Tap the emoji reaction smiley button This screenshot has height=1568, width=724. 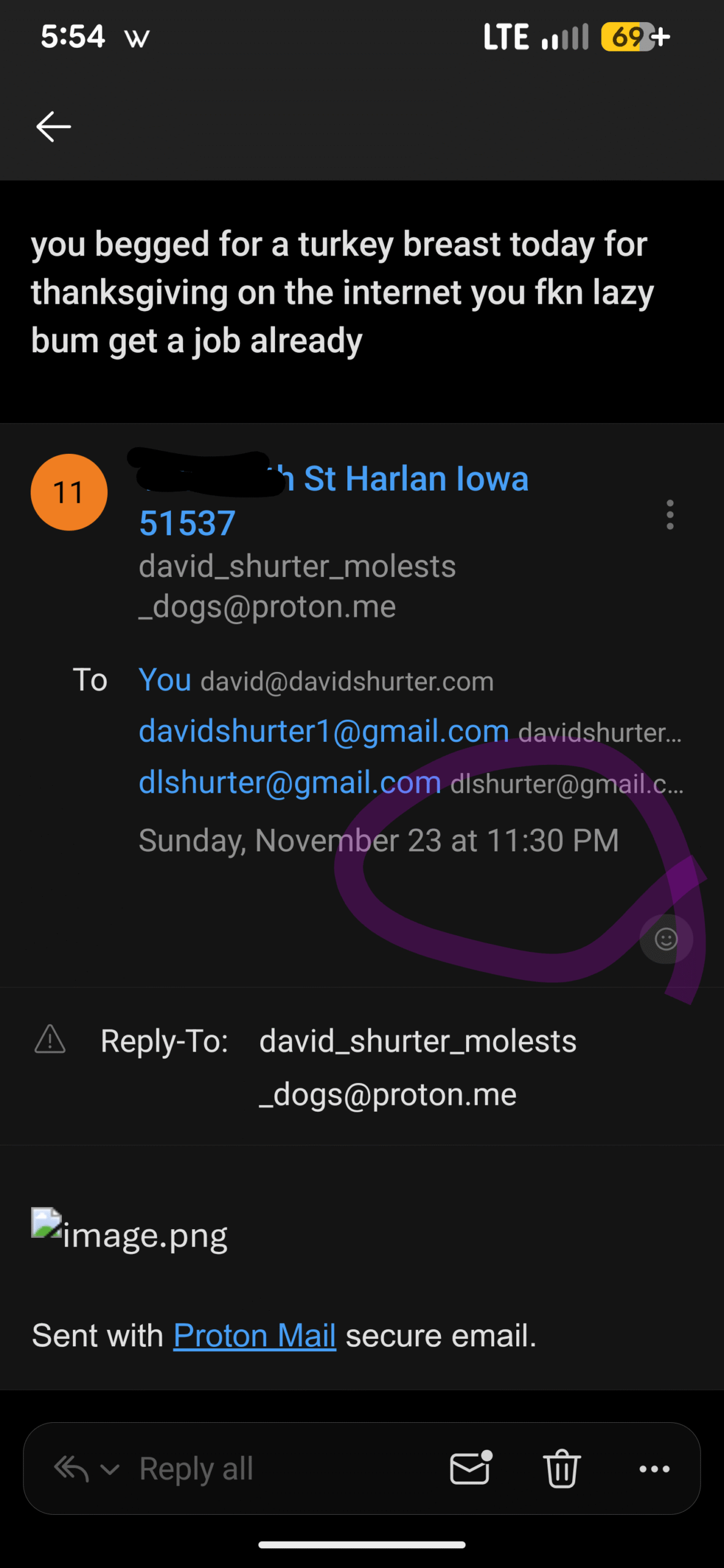click(666, 939)
